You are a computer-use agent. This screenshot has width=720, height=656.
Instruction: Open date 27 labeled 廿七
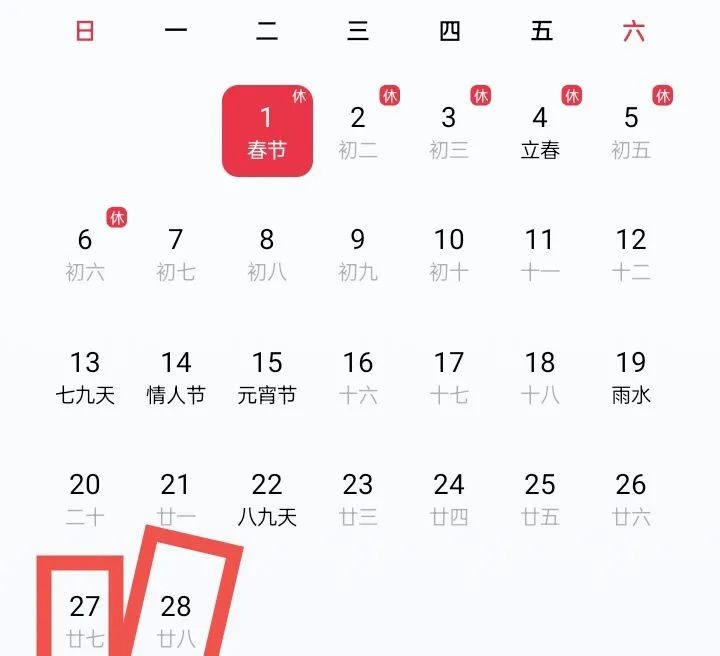[85, 618]
